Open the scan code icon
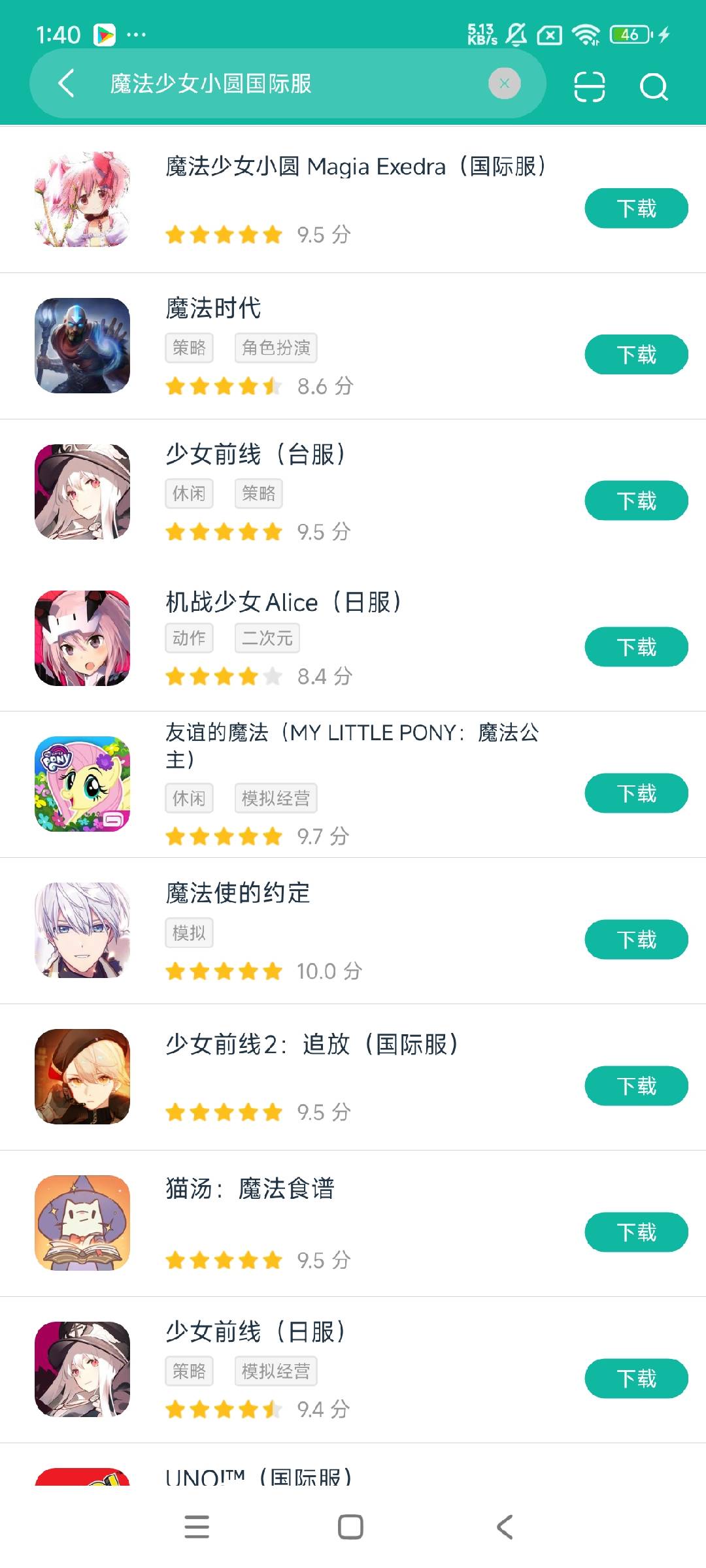 pos(589,86)
